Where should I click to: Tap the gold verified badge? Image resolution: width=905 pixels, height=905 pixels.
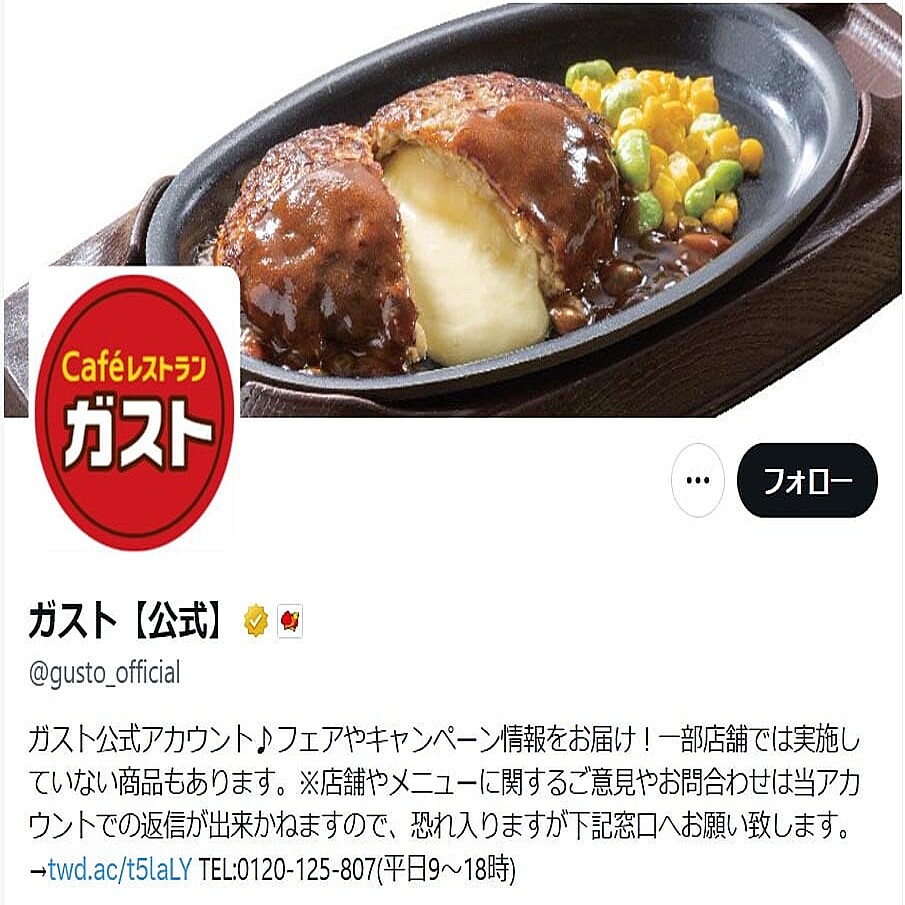point(257,622)
